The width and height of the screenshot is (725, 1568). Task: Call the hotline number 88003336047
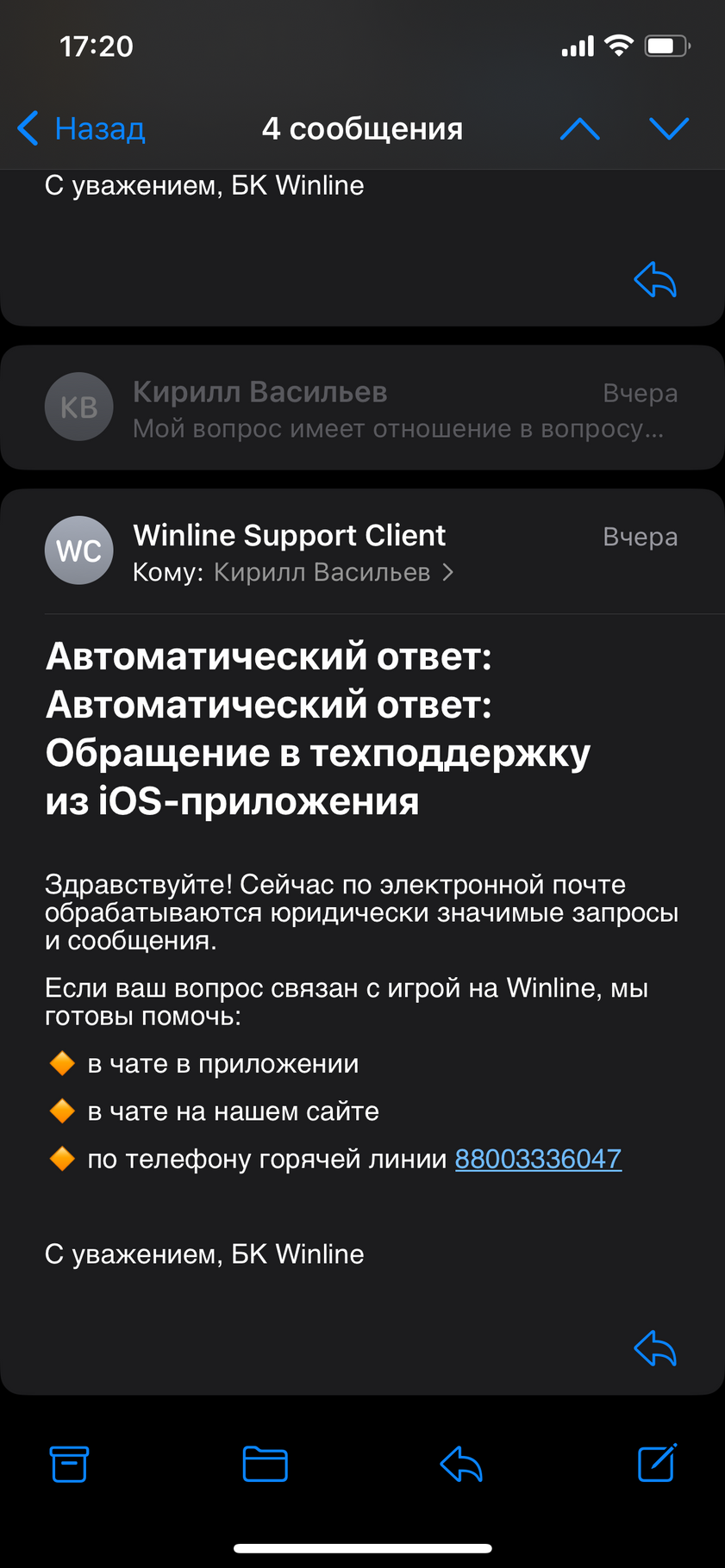pos(538,1159)
